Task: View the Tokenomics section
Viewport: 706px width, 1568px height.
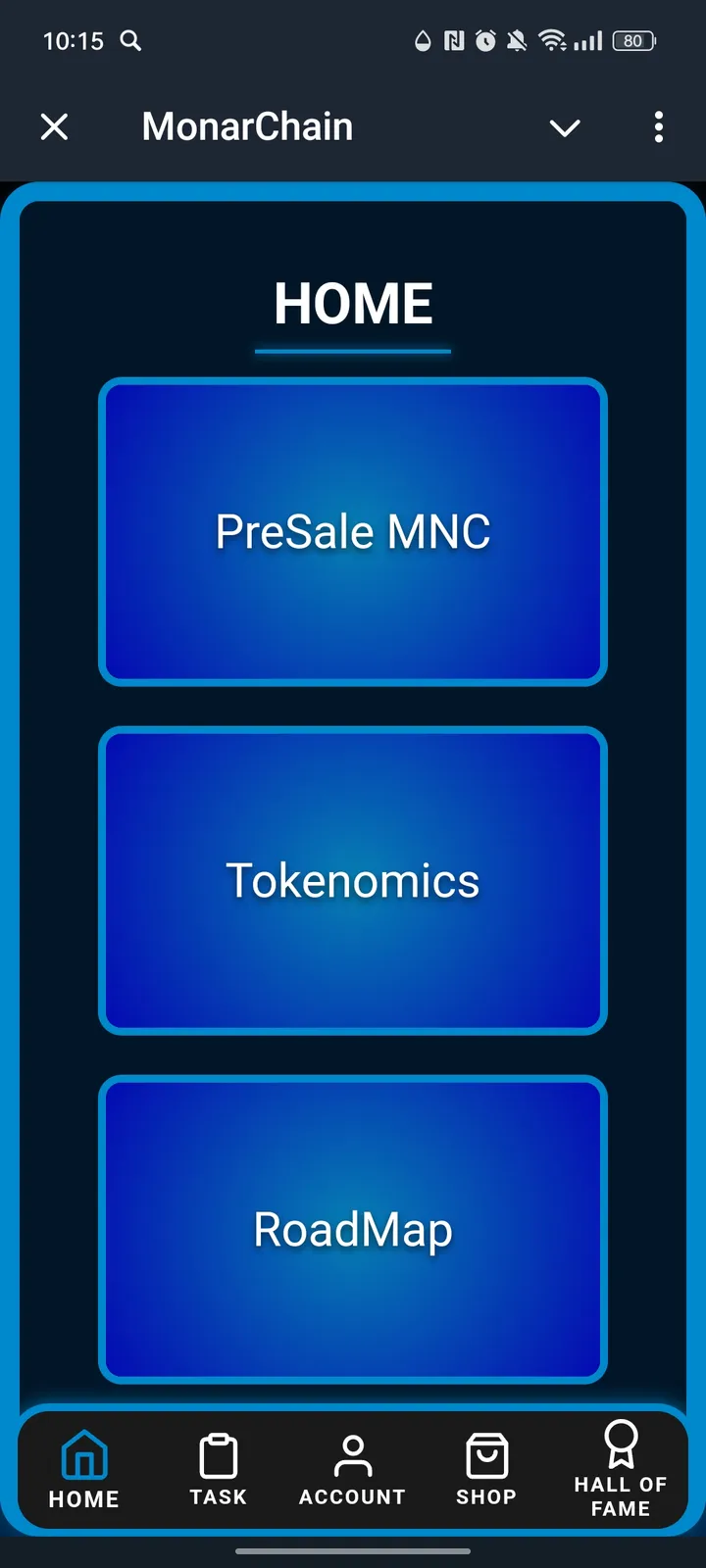Action: pyautogui.click(x=353, y=880)
